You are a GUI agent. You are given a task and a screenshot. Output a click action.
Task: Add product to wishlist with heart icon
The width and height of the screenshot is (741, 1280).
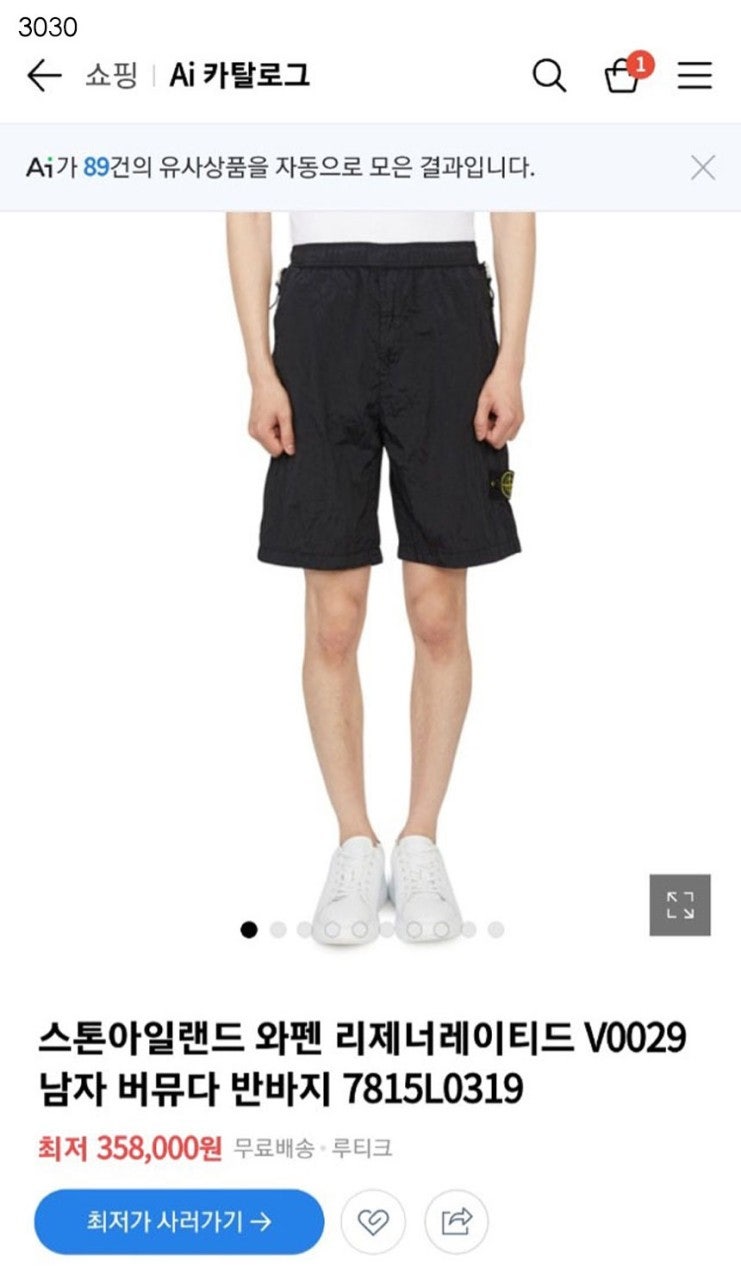click(x=373, y=1221)
